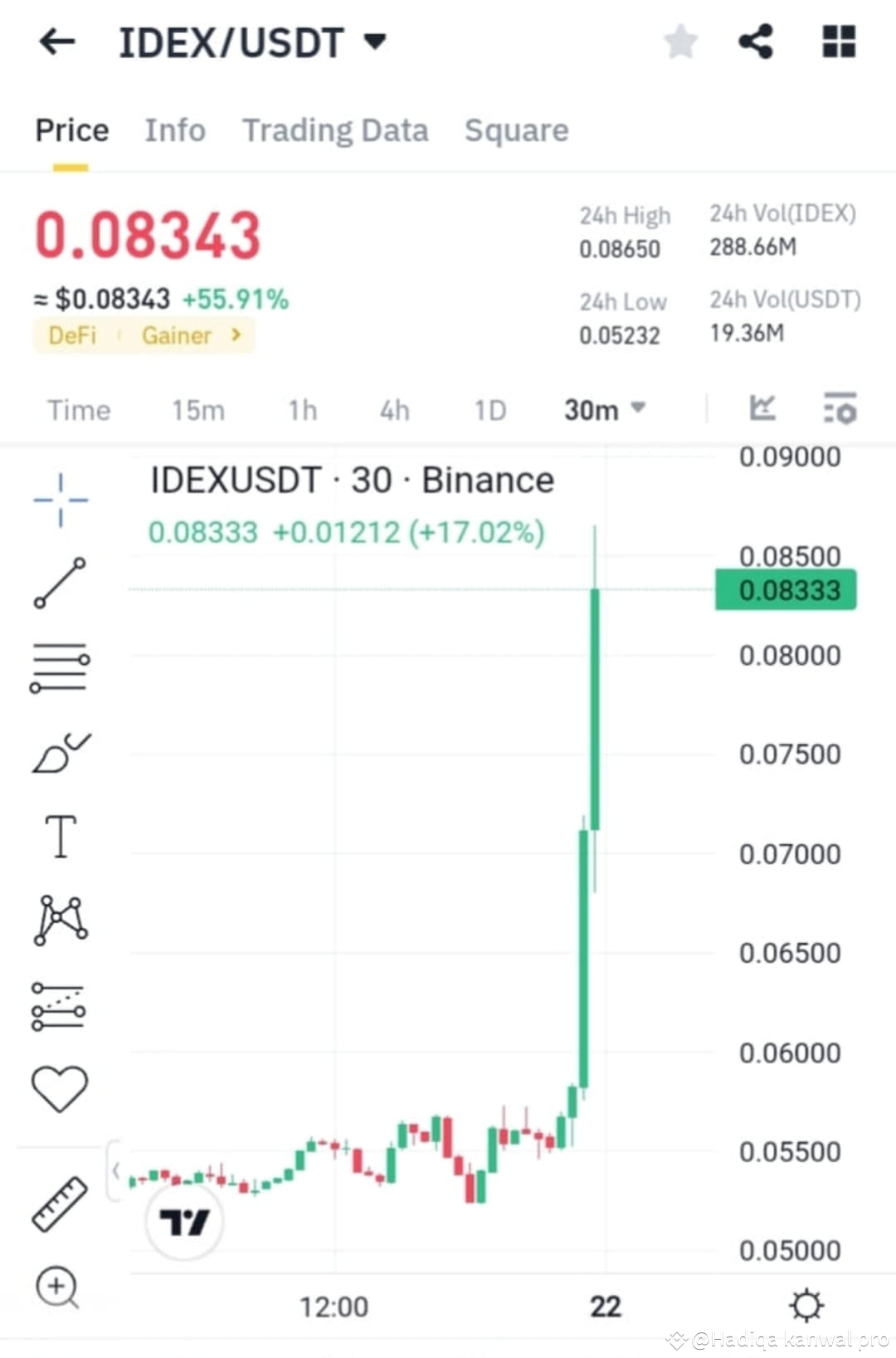Toggle favorite with the star icon
The width and height of the screenshot is (896, 1358).
point(680,42)
